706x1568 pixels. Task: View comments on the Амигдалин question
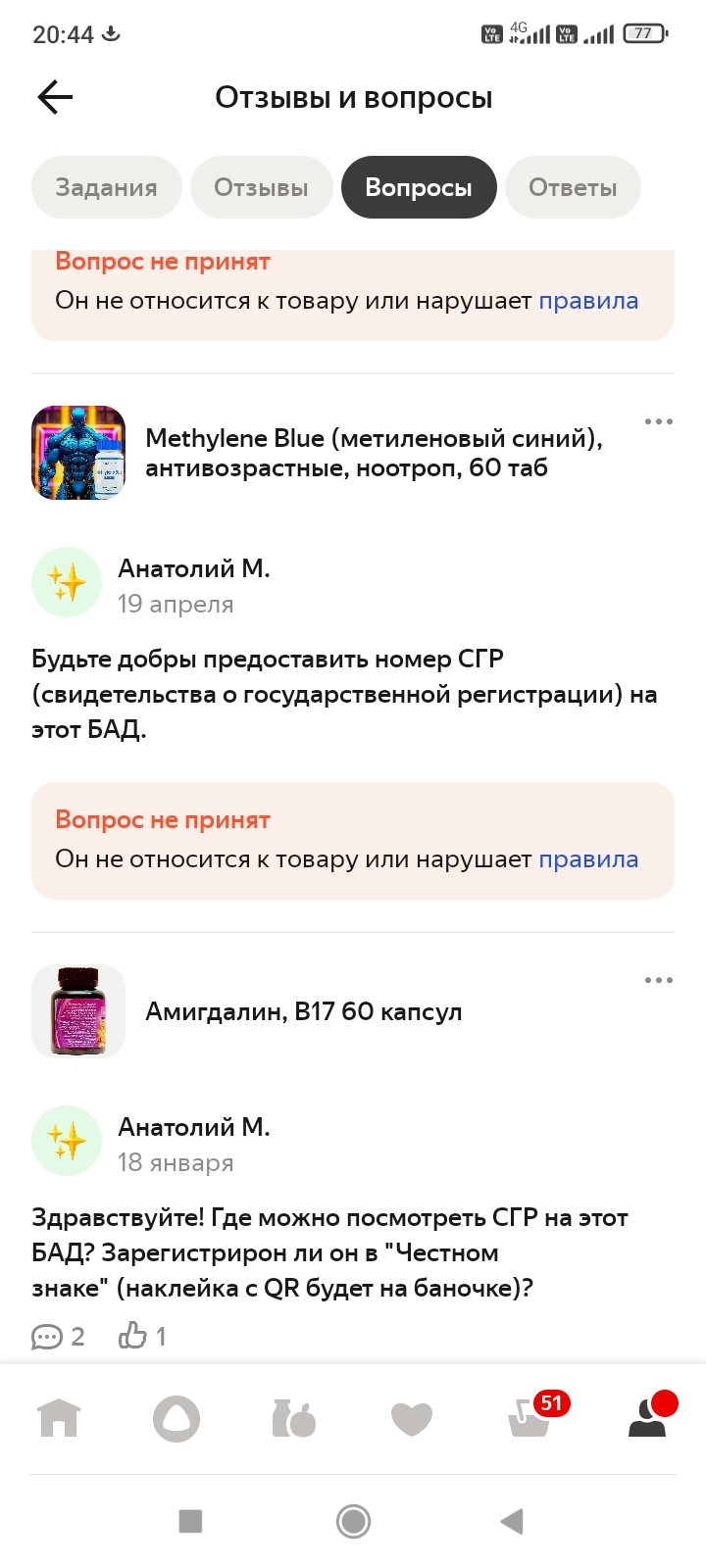tap(58, 1336)
